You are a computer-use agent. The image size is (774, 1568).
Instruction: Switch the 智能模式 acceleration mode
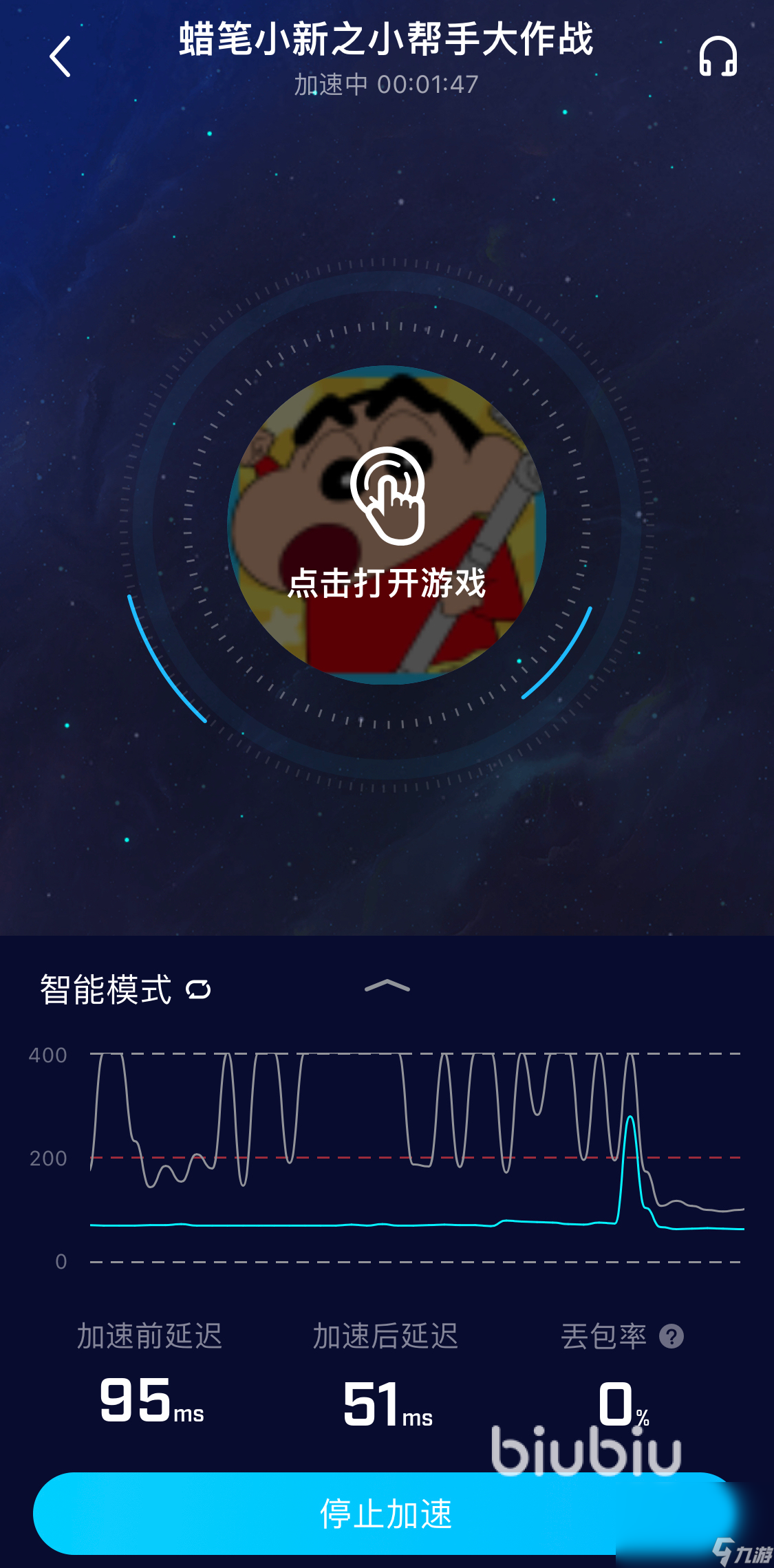pos(198,989)
